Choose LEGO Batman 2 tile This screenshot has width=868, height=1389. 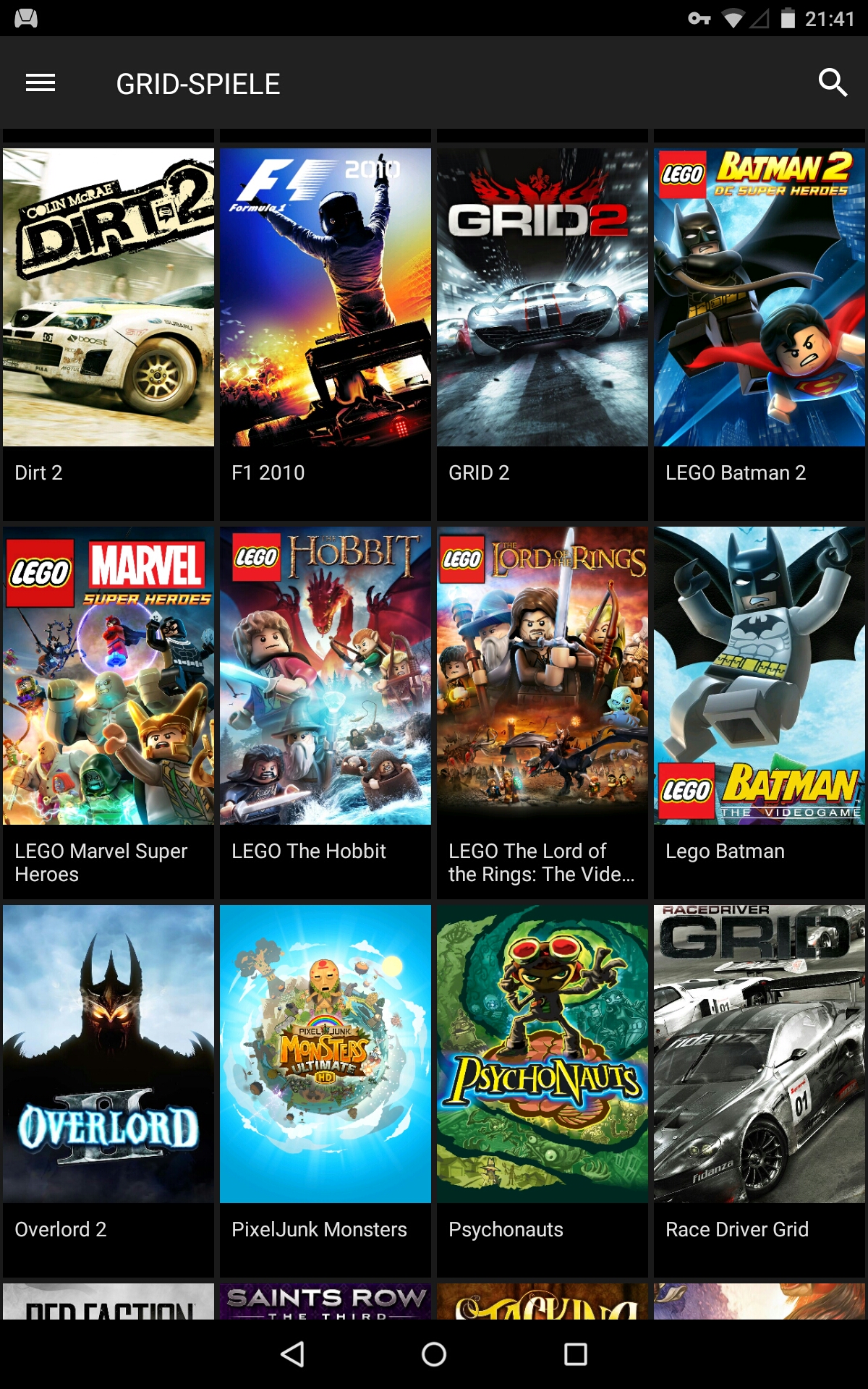[759, 334]
